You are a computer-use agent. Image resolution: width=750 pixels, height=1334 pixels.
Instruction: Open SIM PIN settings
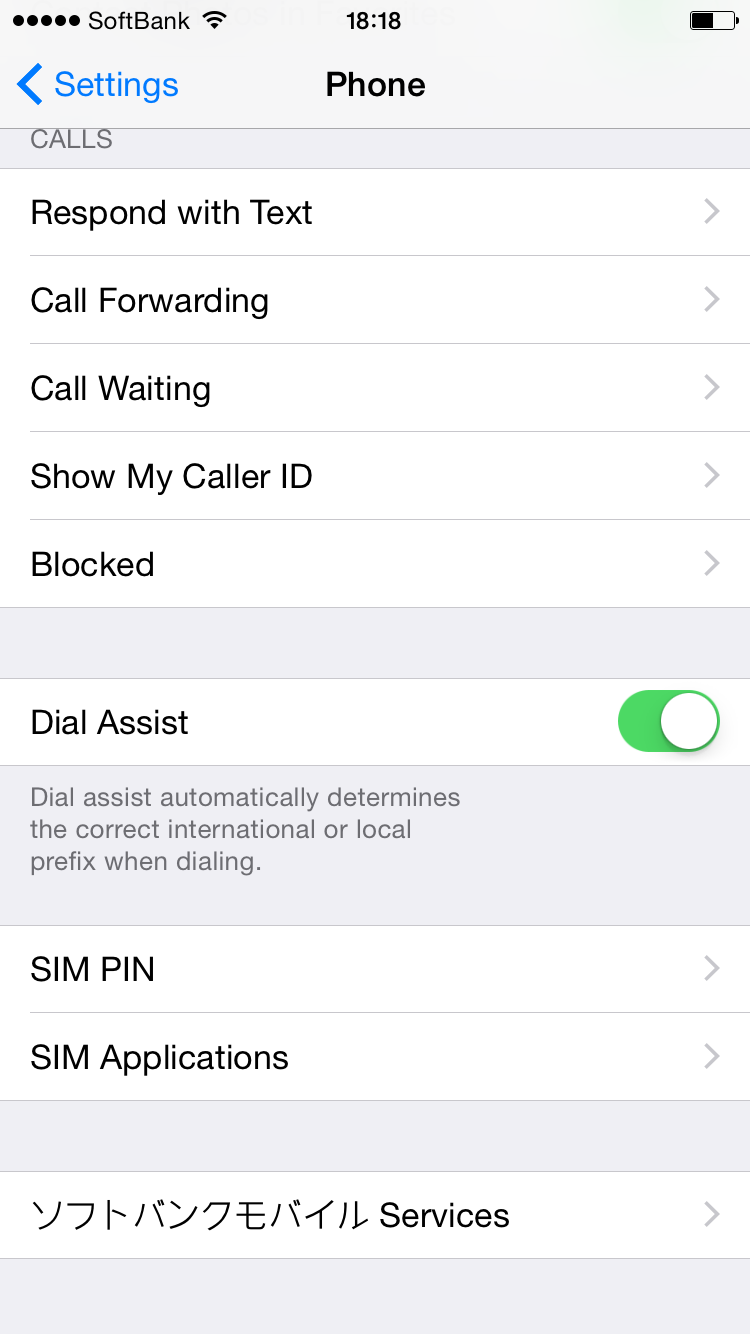pyautogui.click(x=375, y=969)
